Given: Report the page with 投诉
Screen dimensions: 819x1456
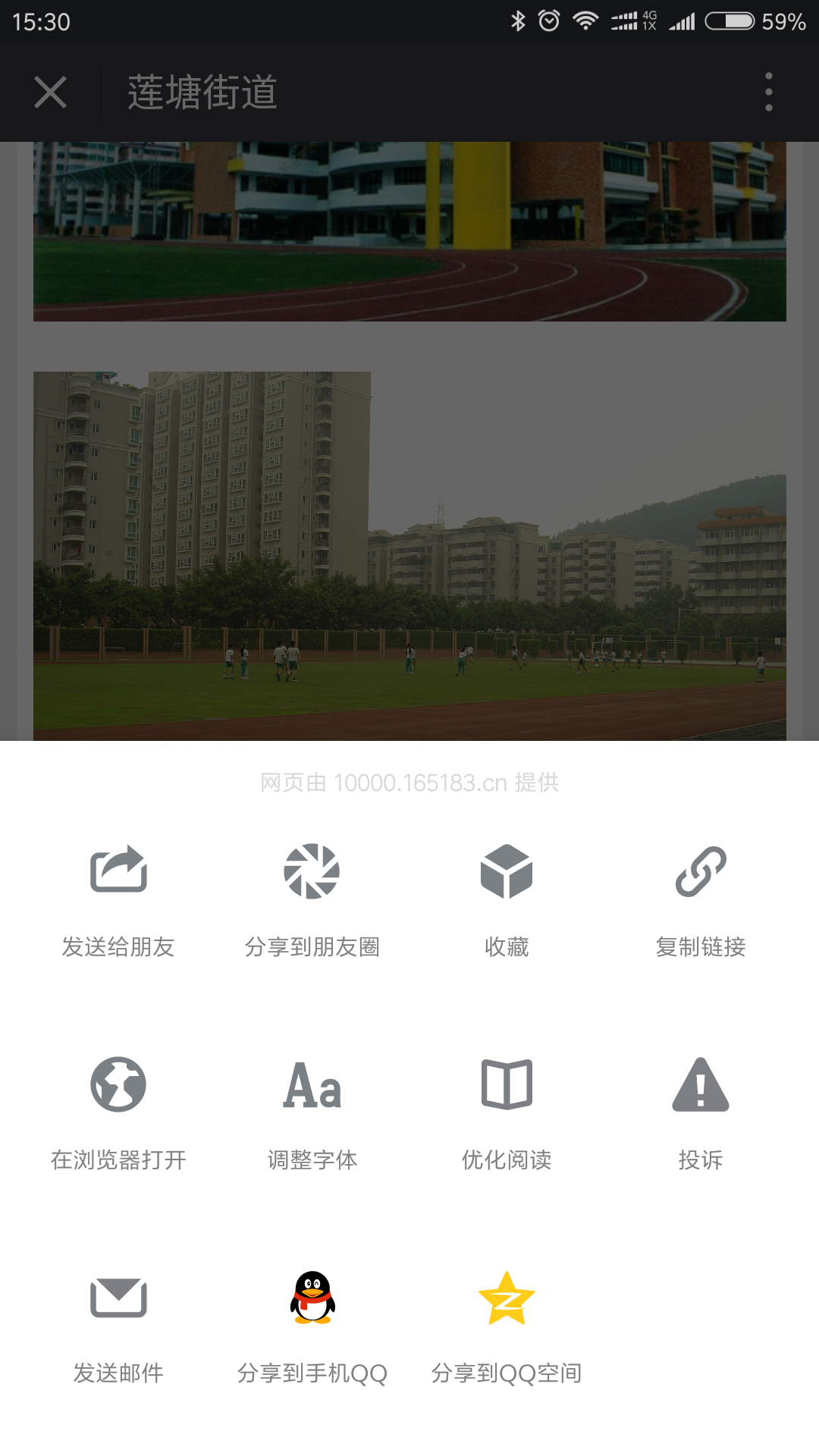Looking at the screenshot, I should 701,1084.
